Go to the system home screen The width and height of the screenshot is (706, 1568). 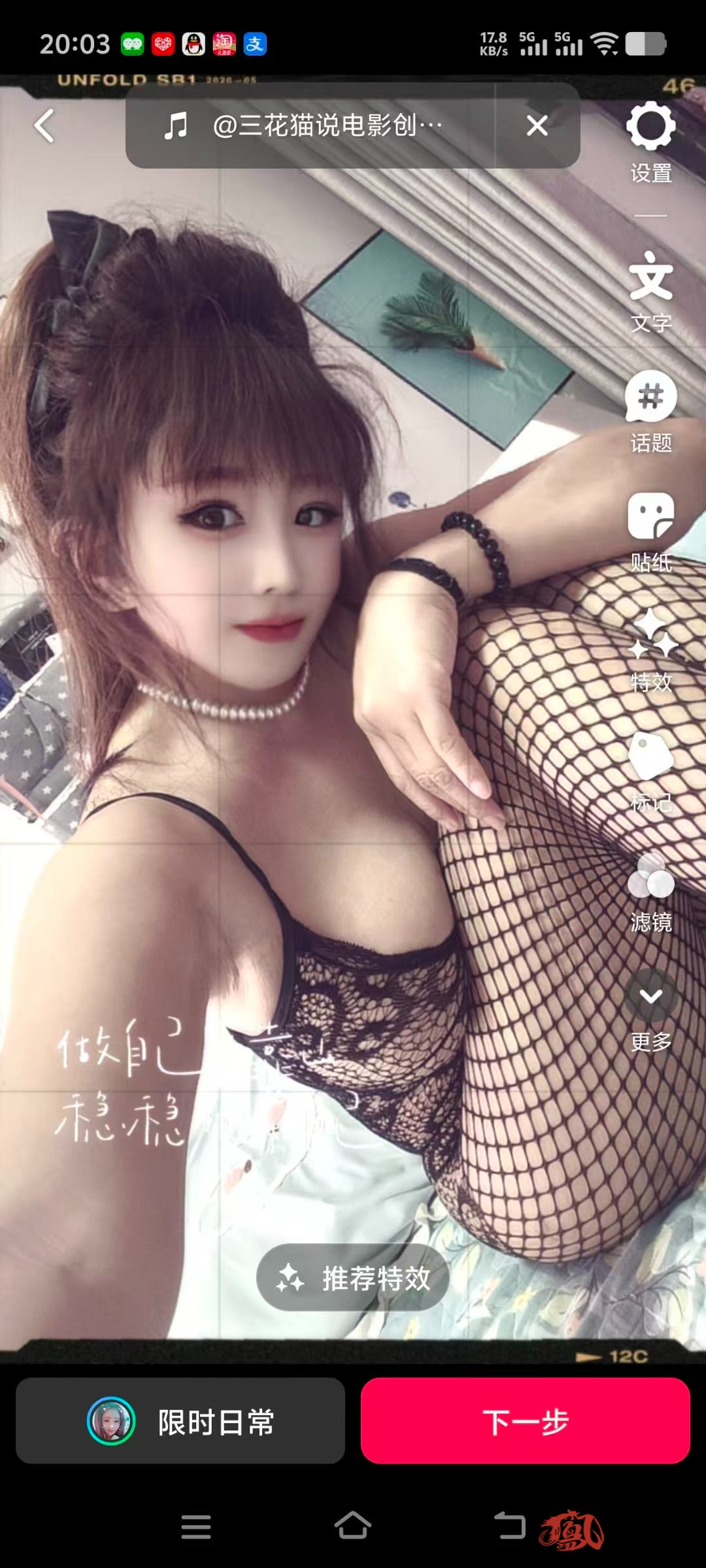pyautogui.click(x=353, y=1527)
